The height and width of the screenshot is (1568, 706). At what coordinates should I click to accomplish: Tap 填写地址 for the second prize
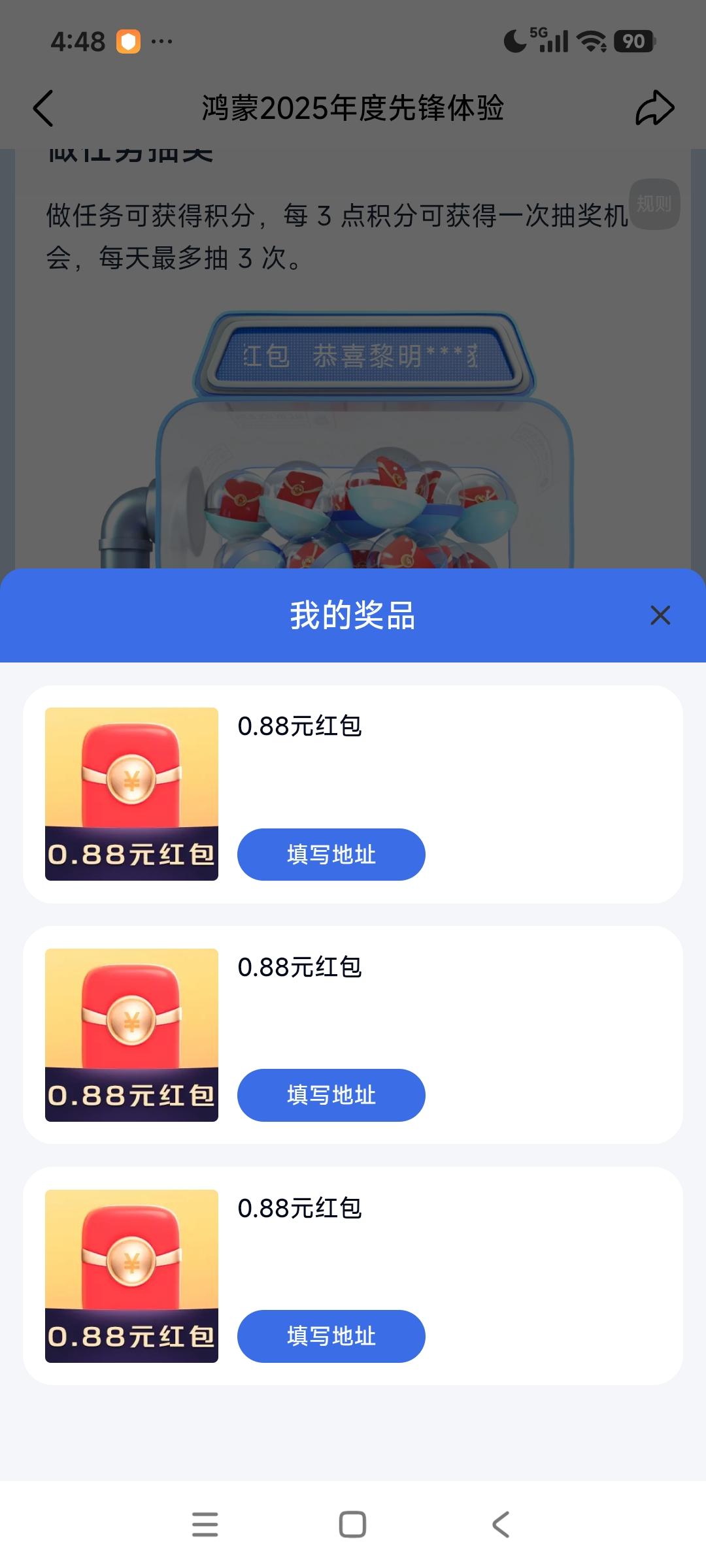[x=330, y=1095]
